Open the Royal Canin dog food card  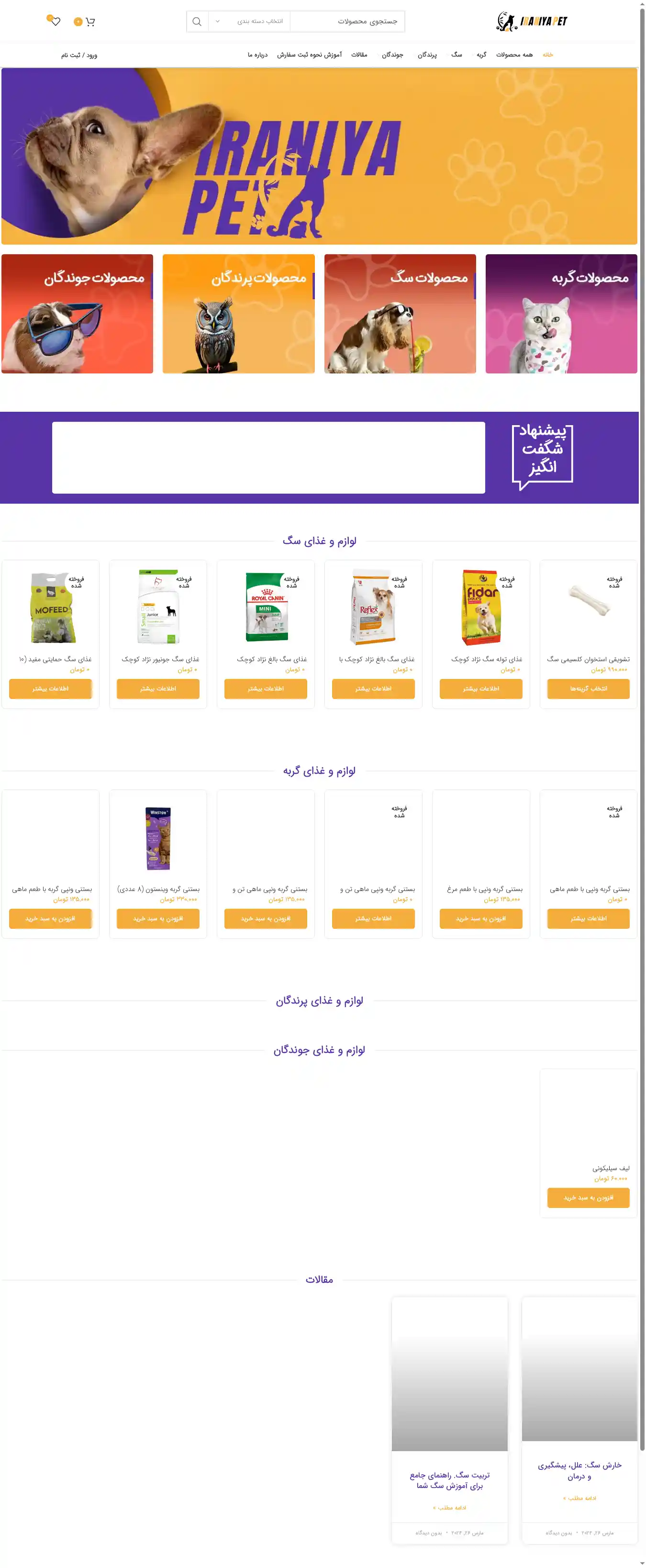pyautogui.click(x=266, y=609)
